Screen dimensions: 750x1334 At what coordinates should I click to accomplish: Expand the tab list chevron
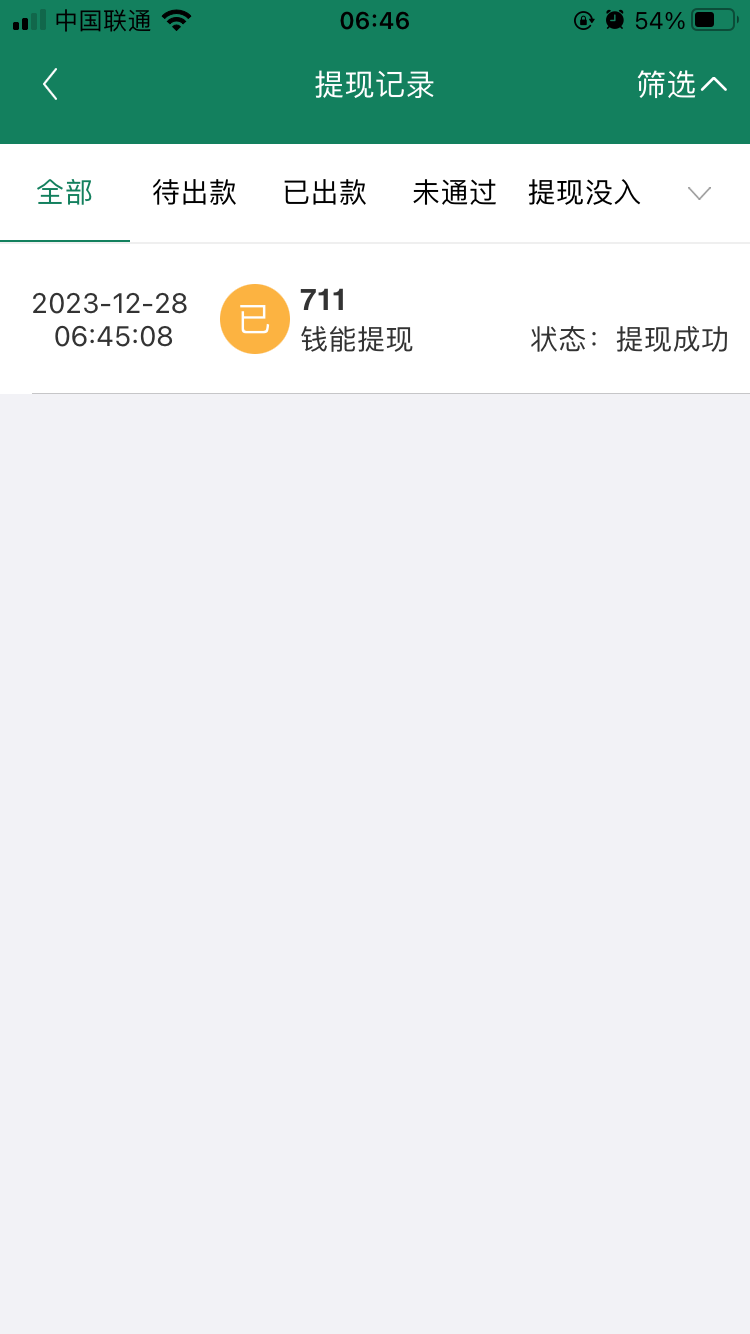699,193
